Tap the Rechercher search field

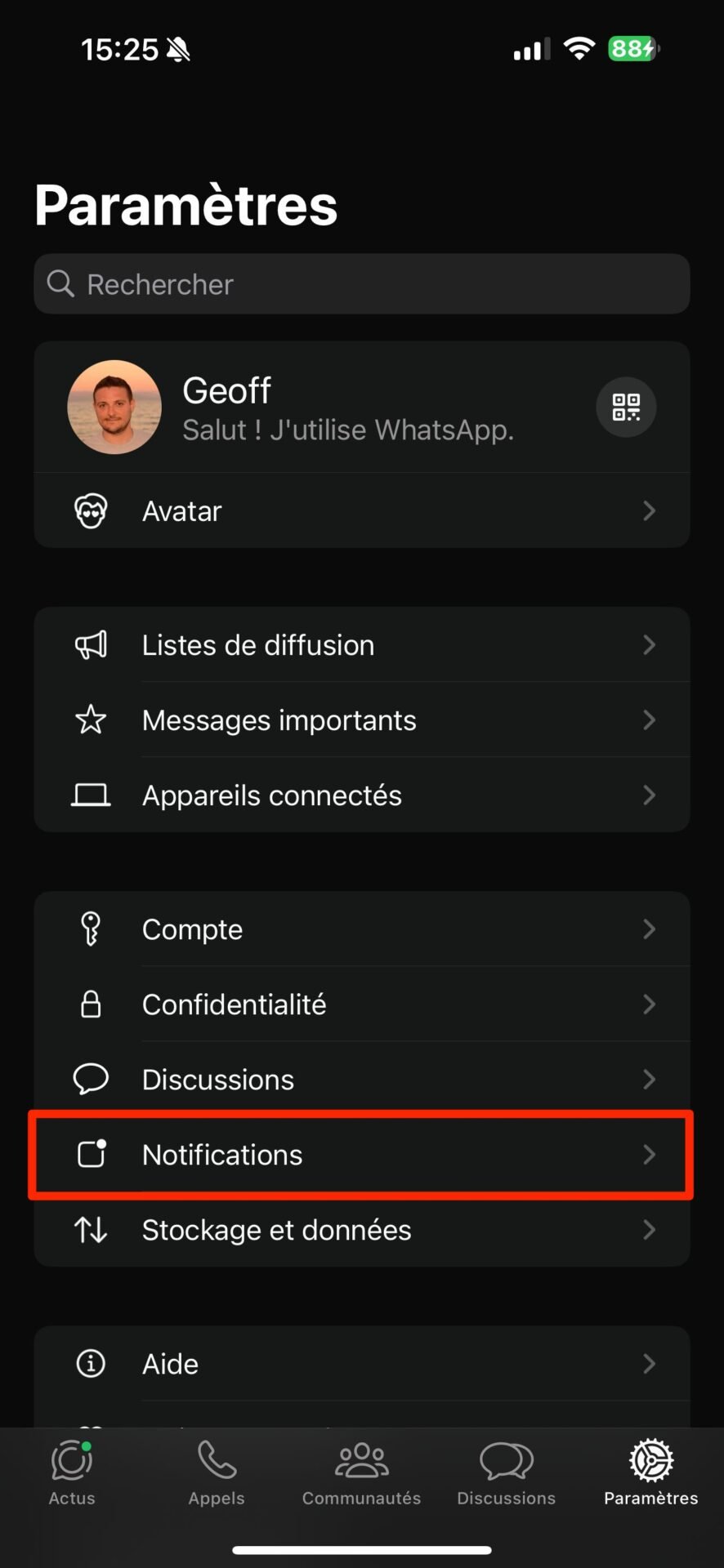pyautogui.click(x=362, y=284)
